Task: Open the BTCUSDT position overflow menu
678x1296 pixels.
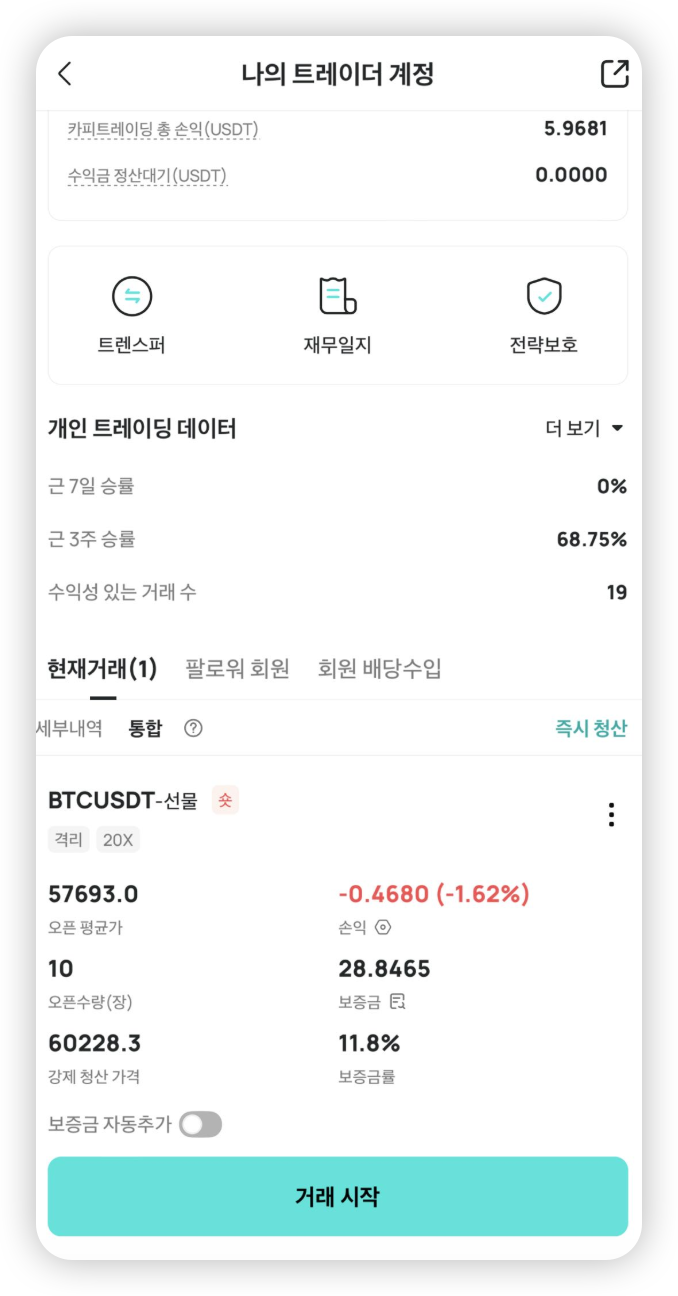Action: point(612,814)
